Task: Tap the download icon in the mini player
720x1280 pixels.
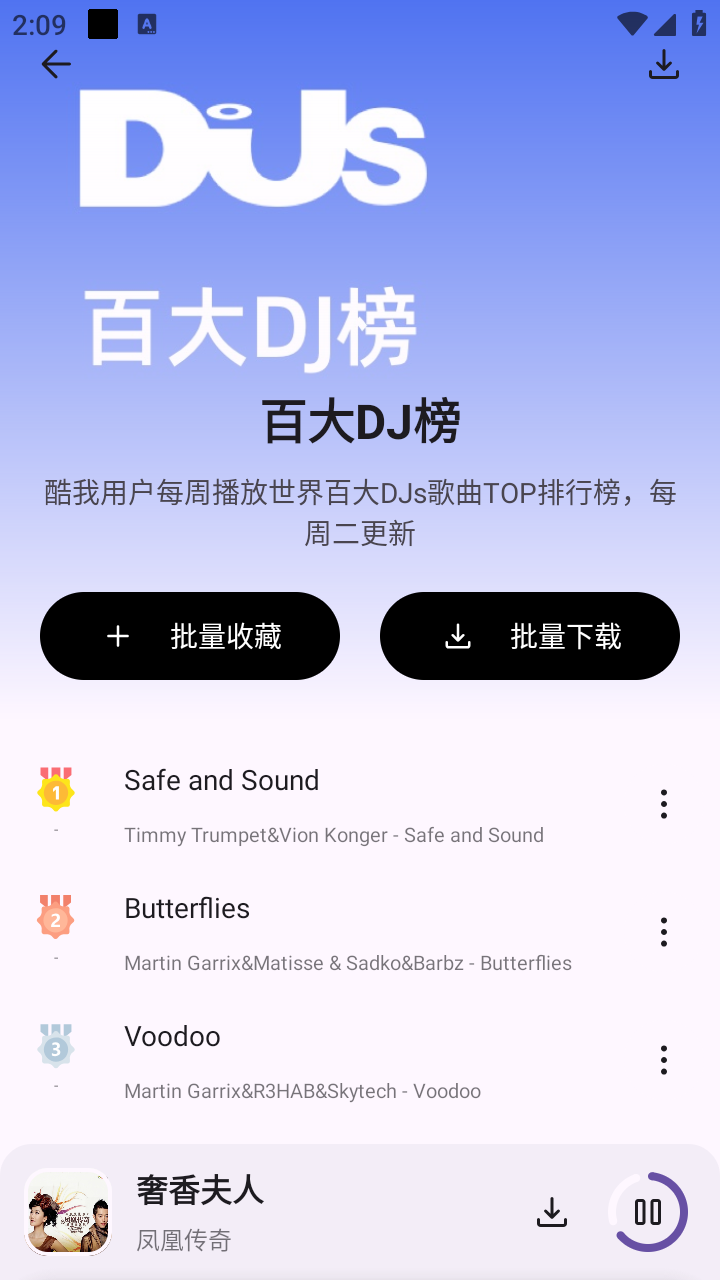Action: (552, 1211)
